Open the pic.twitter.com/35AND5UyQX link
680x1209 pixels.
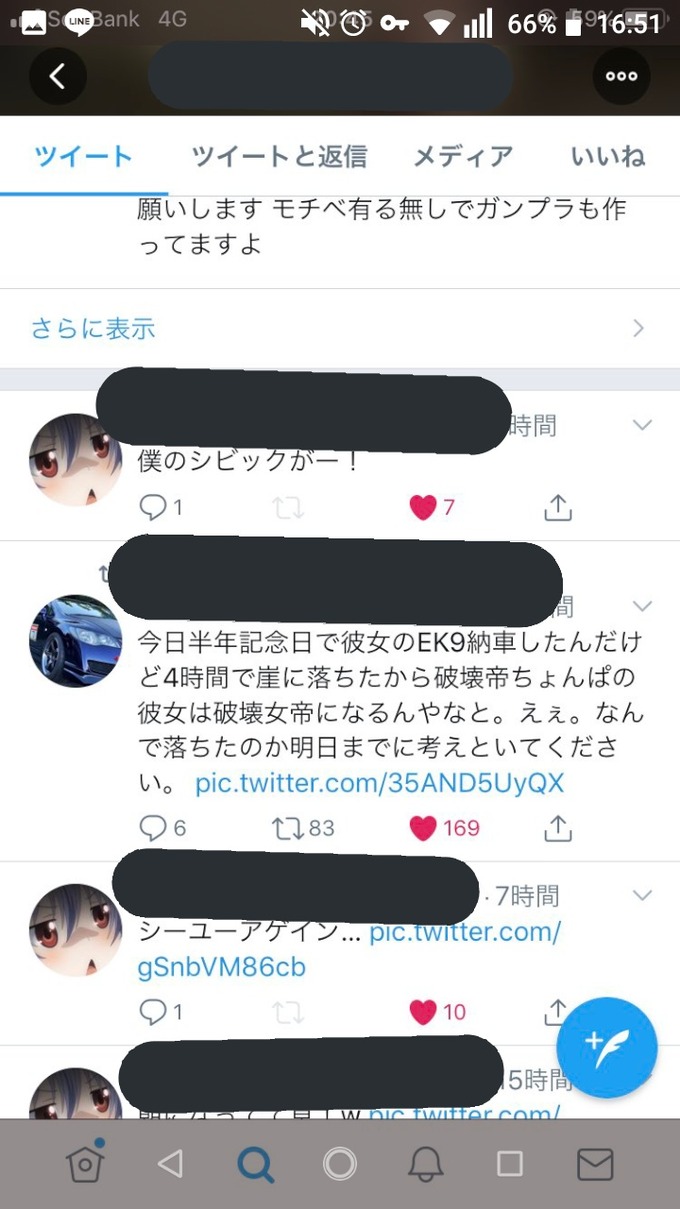click(380, 782)
